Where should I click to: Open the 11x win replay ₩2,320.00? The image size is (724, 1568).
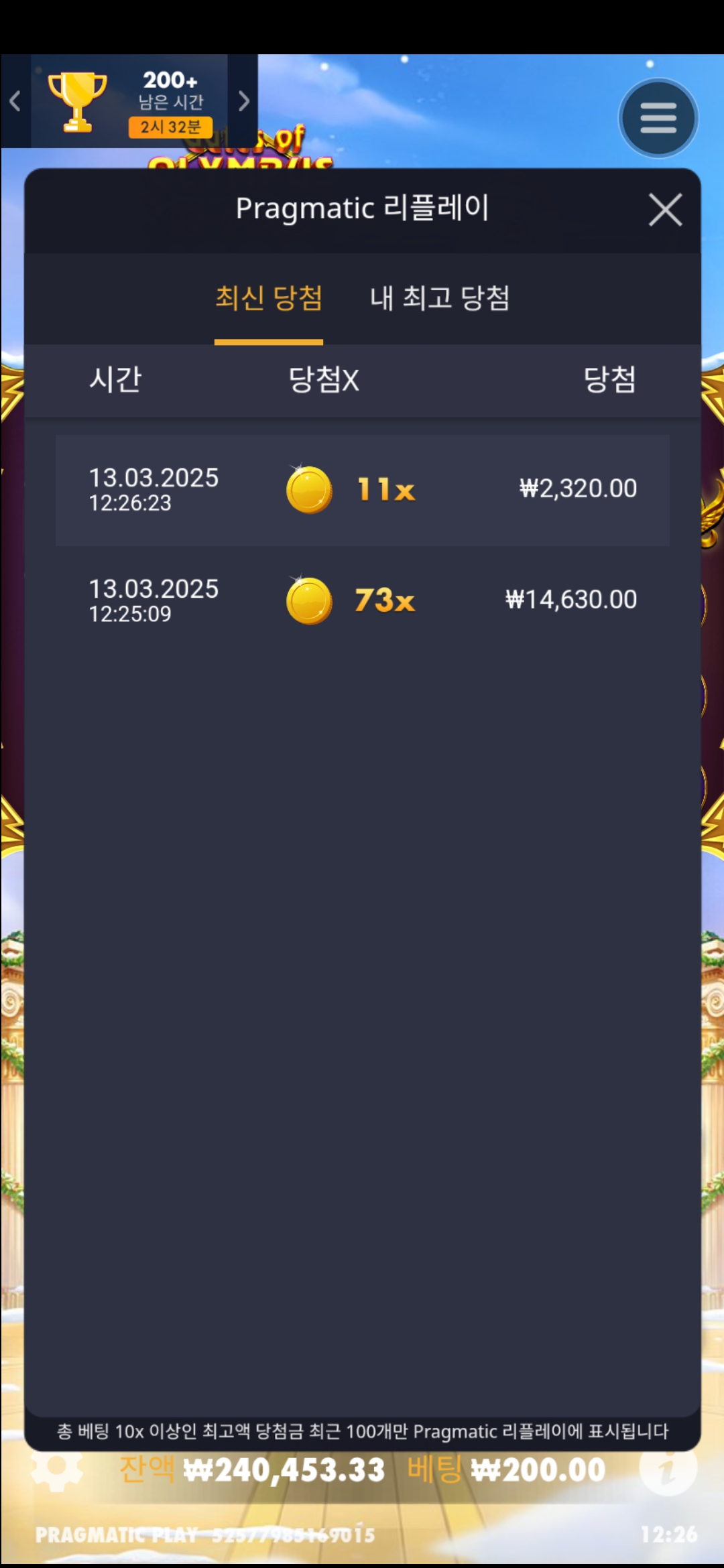pos(362,490)
